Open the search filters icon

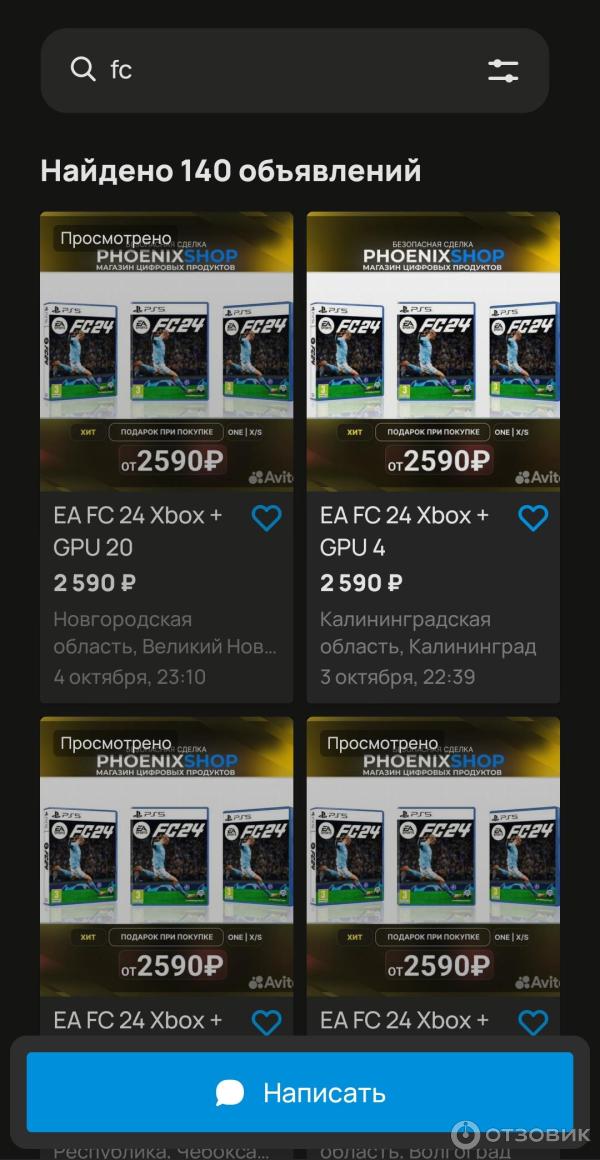503,70
